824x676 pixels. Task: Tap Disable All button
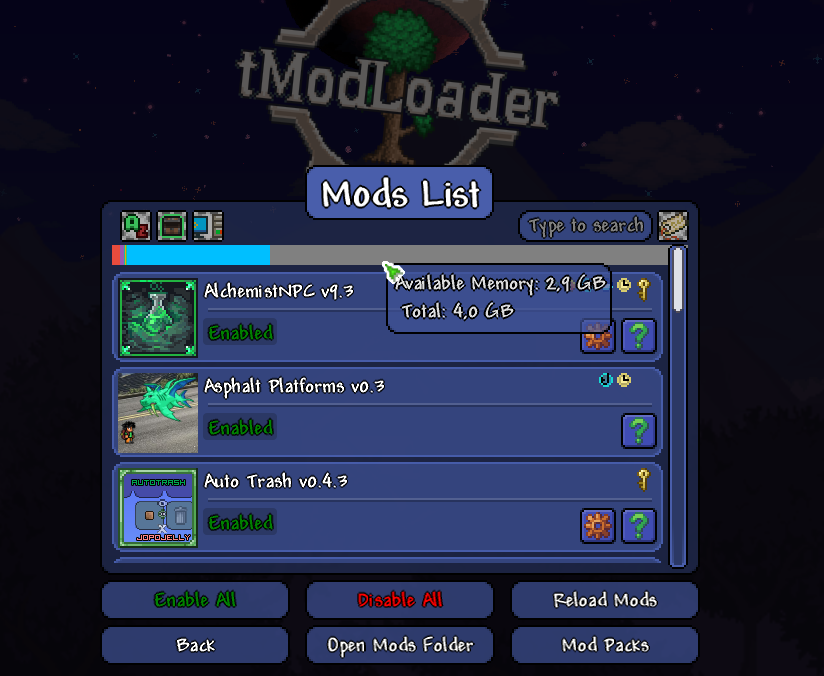[400, 600]
